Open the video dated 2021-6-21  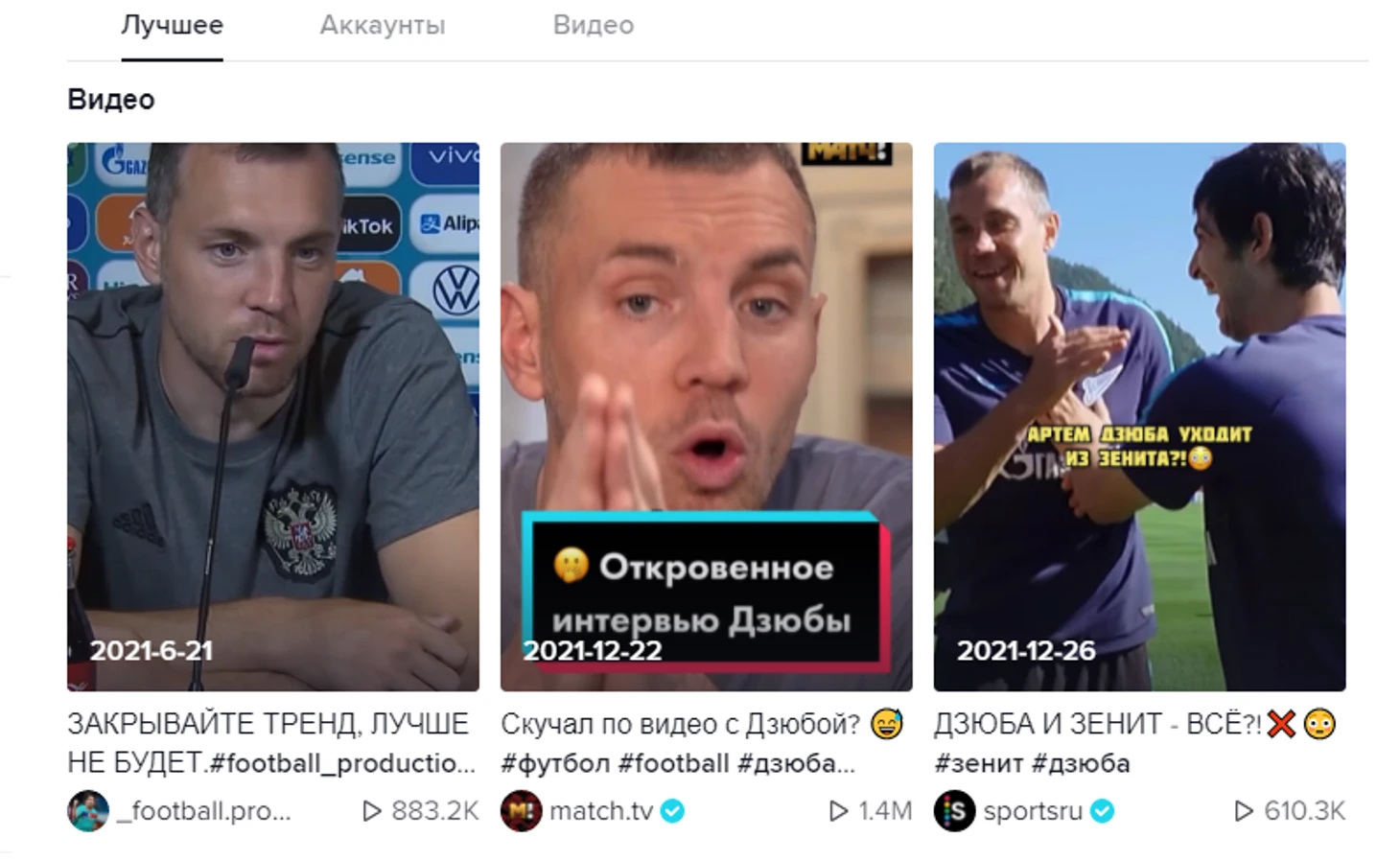[272, 416]
